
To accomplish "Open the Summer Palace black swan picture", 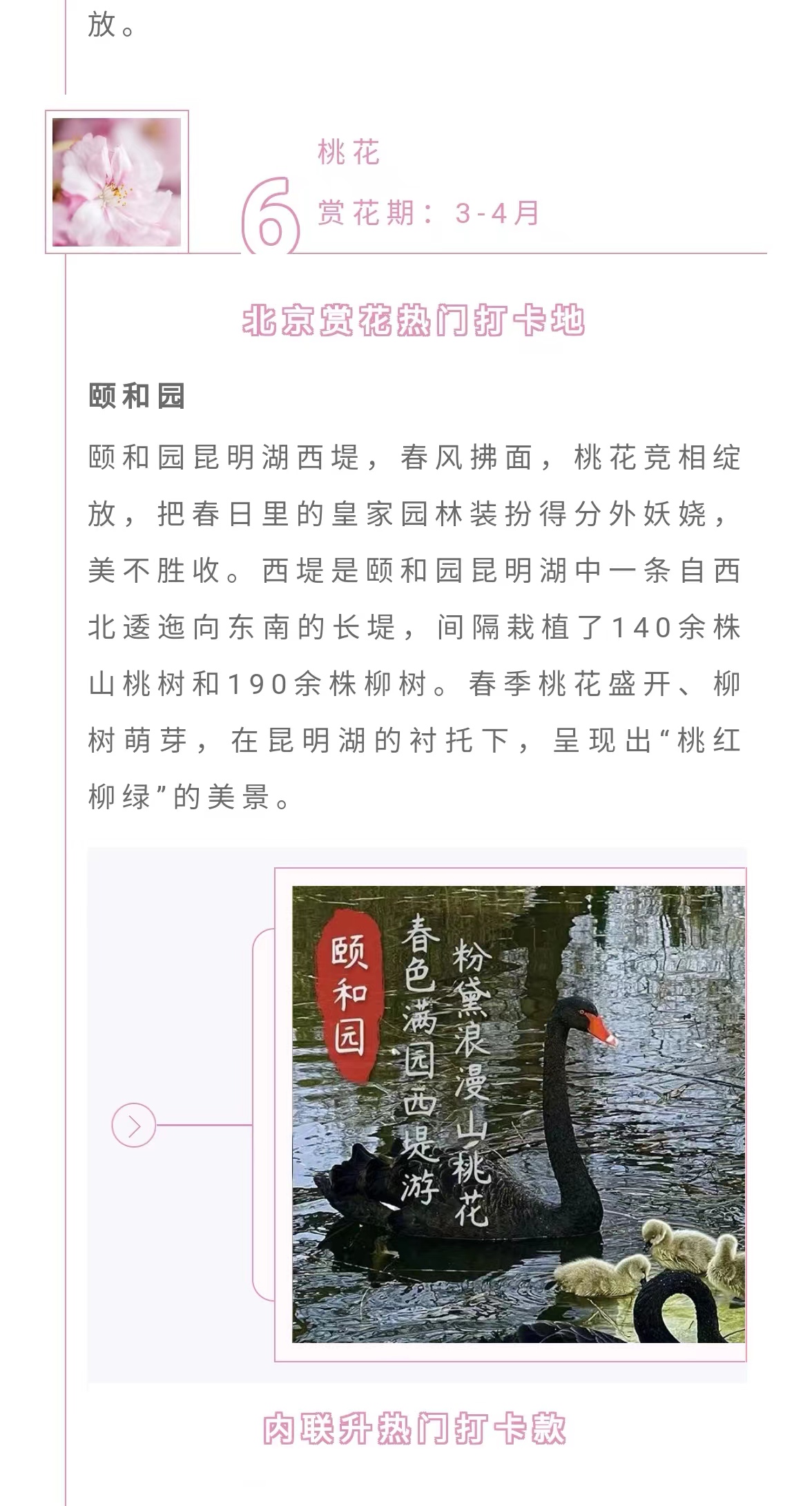I will pos(518,1114).
